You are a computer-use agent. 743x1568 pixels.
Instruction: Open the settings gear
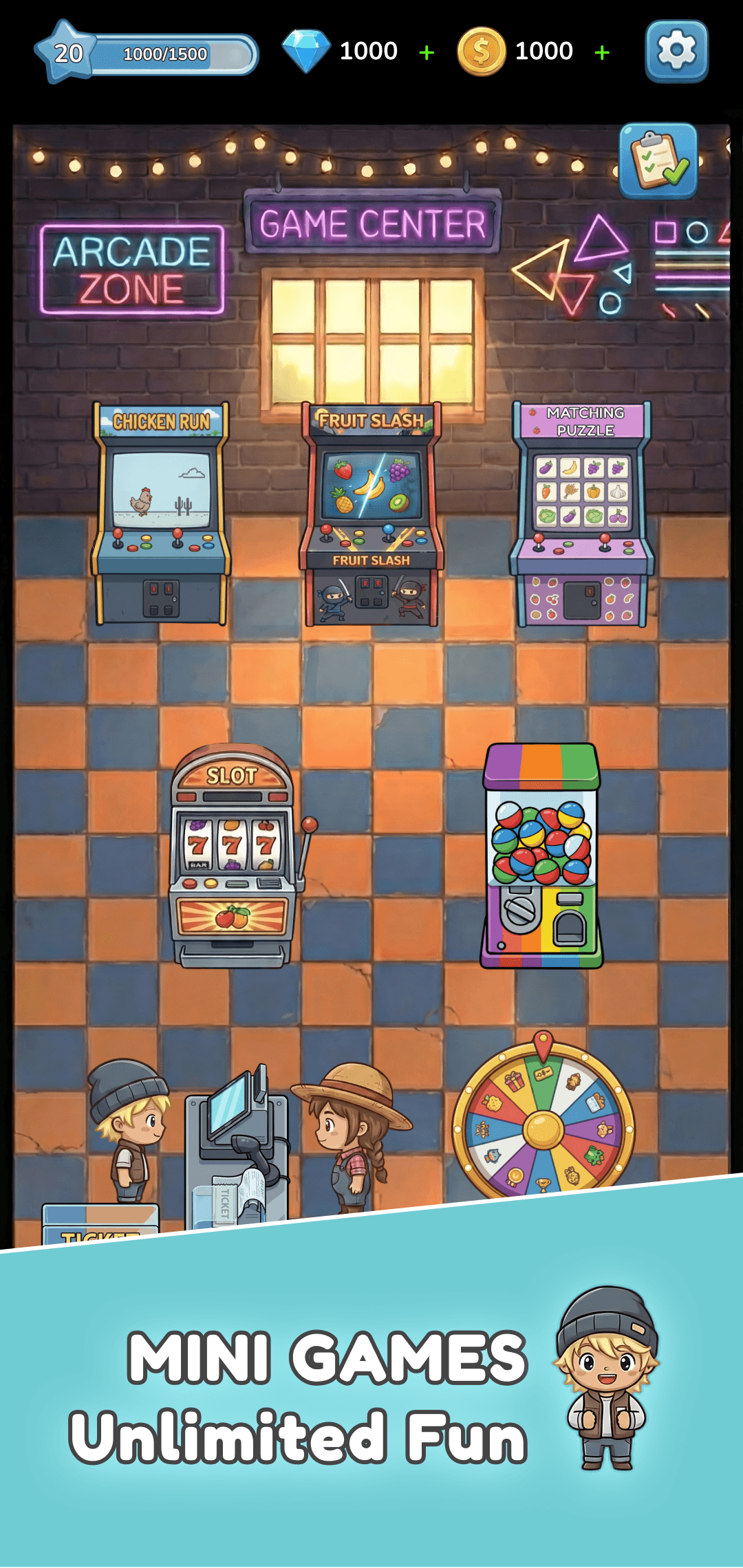pyautogui.click(x=677, y=51)
